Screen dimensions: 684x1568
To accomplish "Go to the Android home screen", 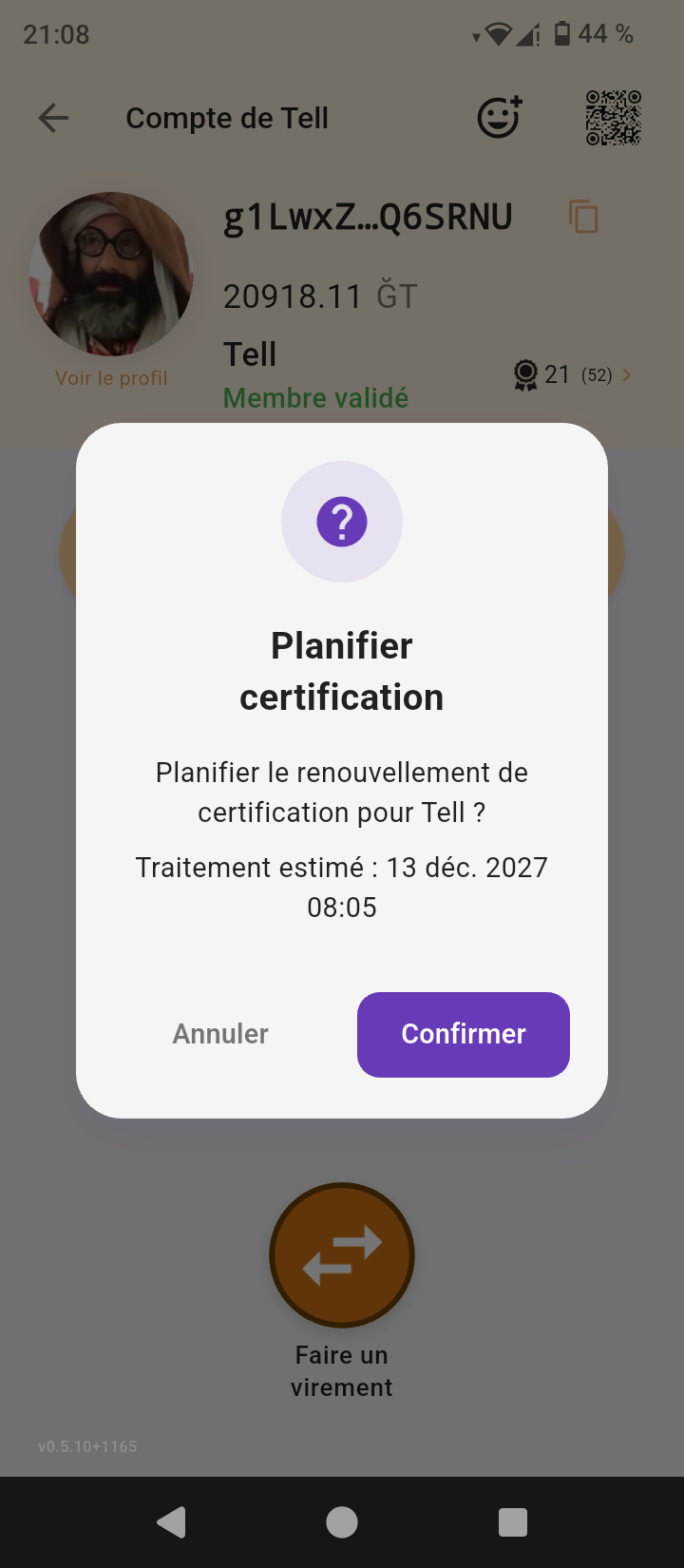I will coord(342,1522).
